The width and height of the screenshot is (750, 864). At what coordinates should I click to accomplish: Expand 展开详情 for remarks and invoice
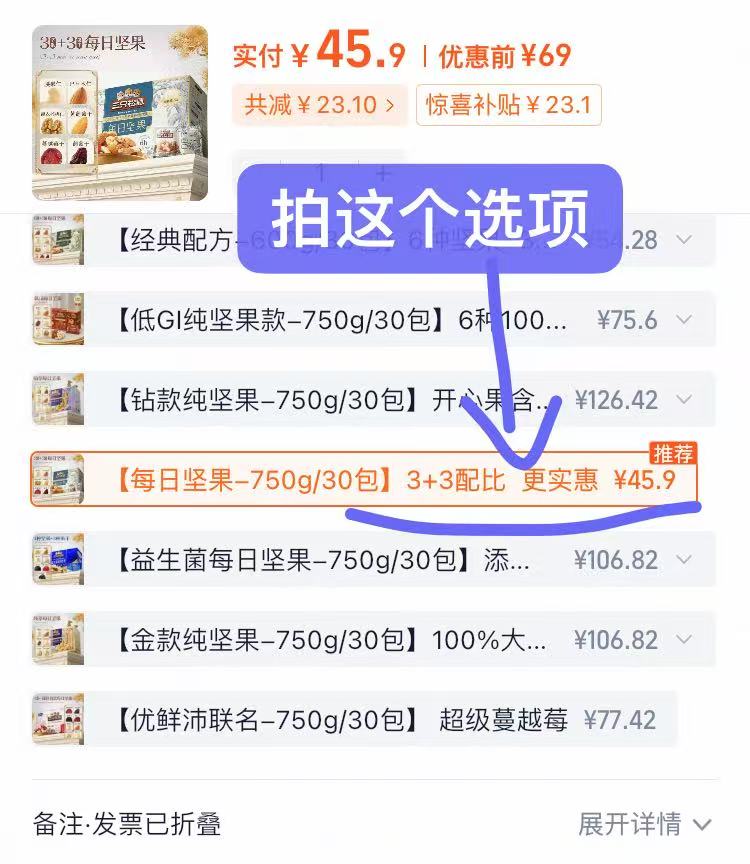(x=644, y=825)
